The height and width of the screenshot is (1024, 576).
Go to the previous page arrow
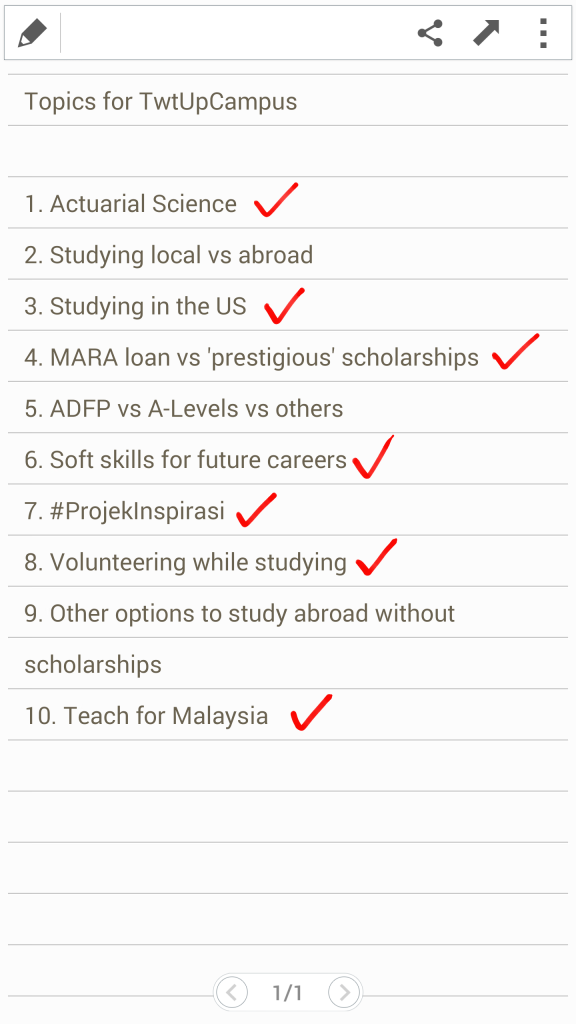coord(232,993)
